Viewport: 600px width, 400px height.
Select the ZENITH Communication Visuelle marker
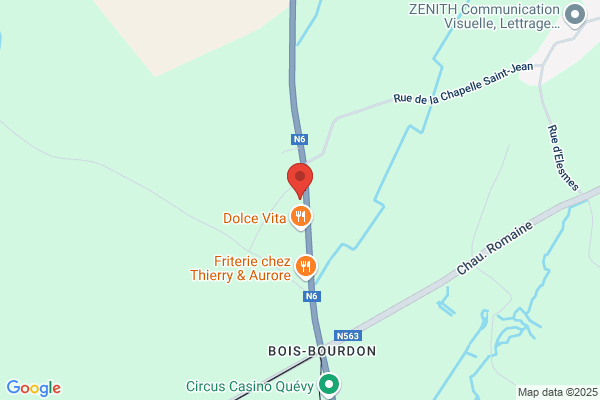[x=574, y=14]
